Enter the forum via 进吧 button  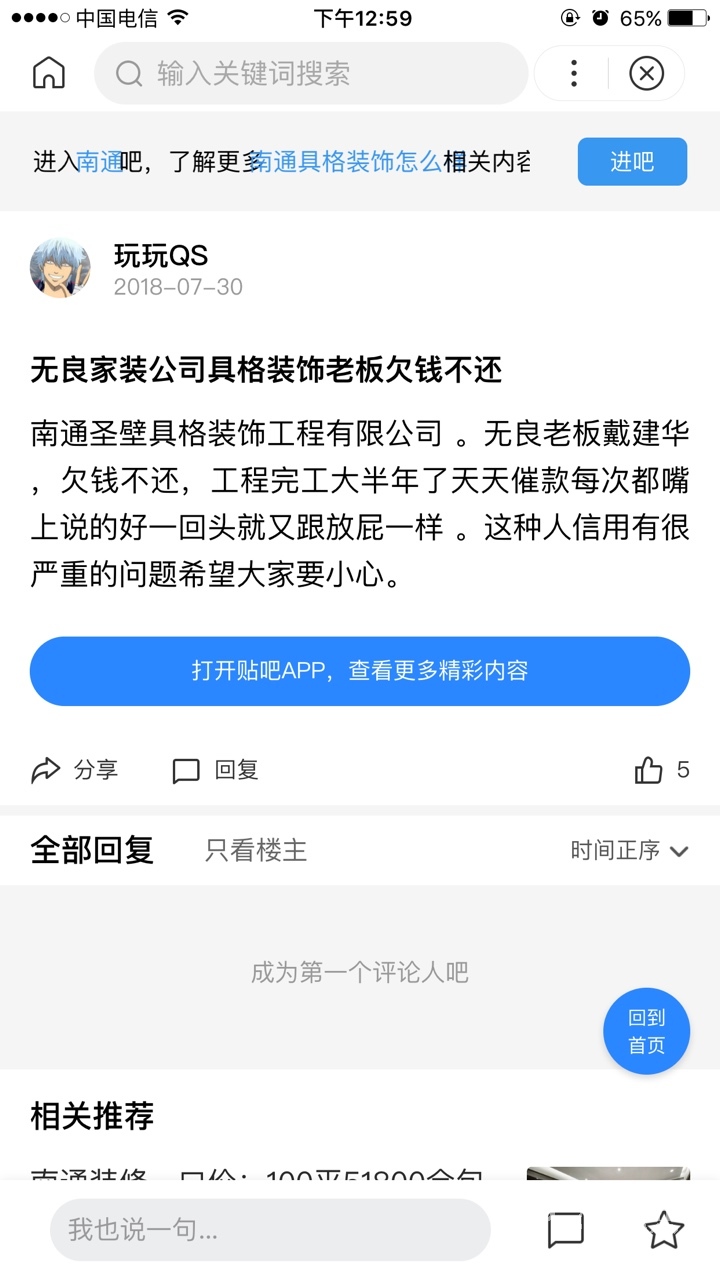click(x=632, y=161)
